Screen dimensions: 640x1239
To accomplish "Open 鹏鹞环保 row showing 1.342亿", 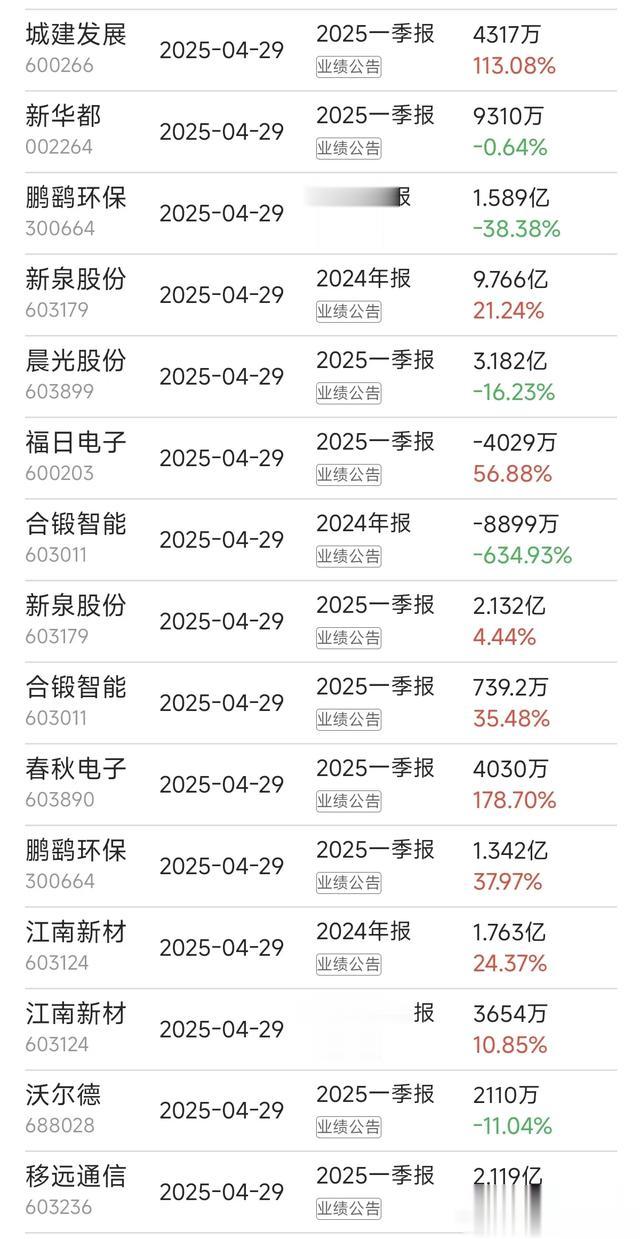I will point(320,867).
